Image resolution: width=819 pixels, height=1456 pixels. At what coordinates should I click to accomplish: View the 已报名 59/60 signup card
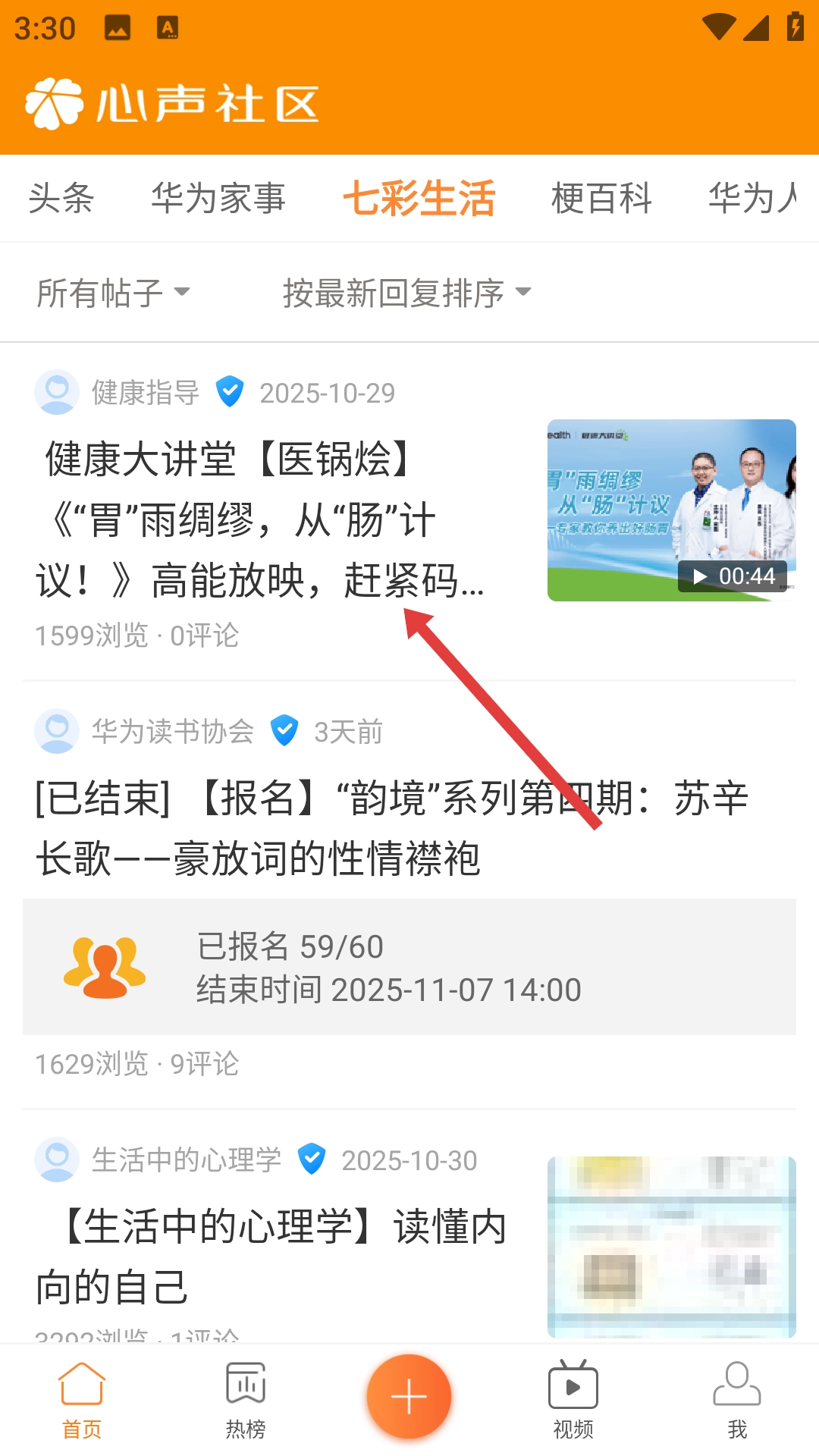pyautogui.click(x=409, y=967)
